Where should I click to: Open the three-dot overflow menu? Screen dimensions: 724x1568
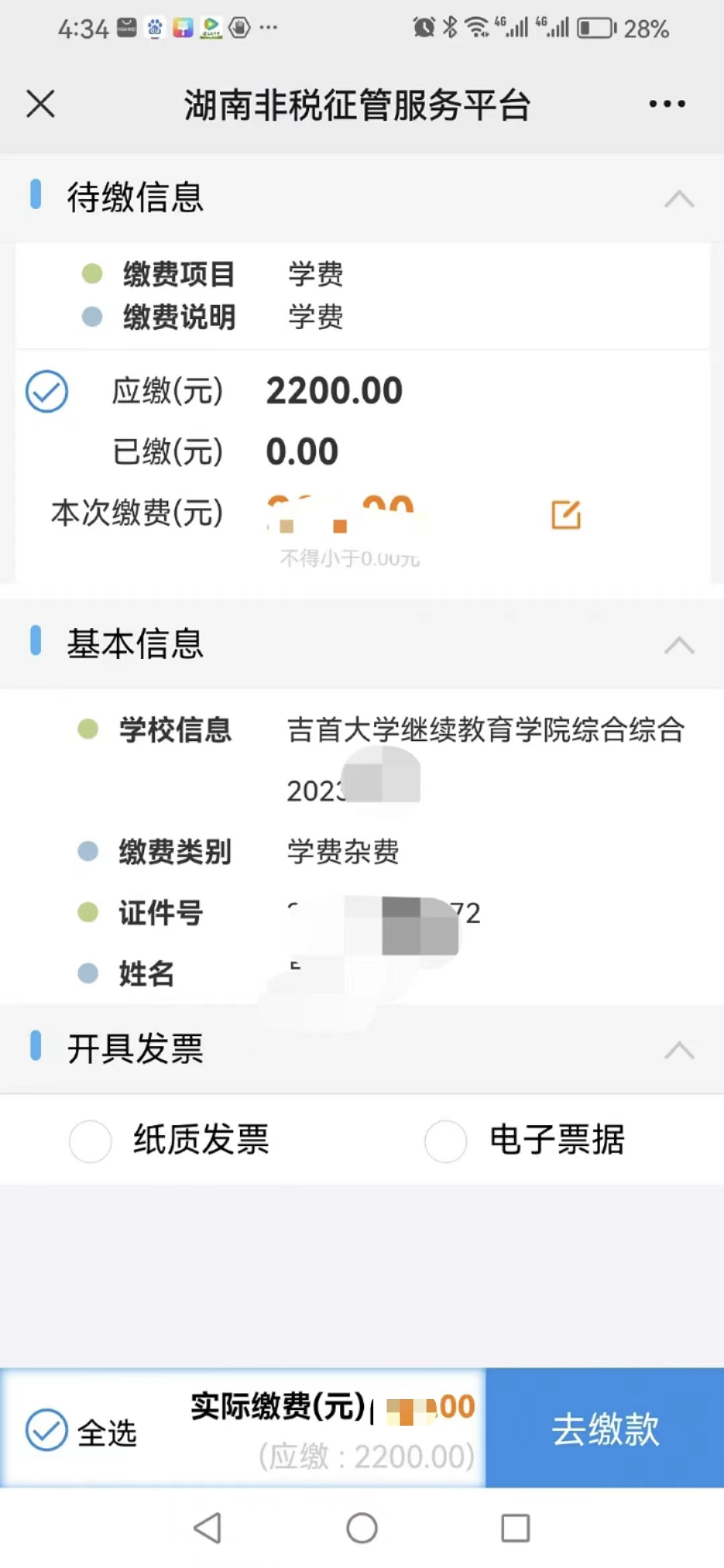pos(666,104)
